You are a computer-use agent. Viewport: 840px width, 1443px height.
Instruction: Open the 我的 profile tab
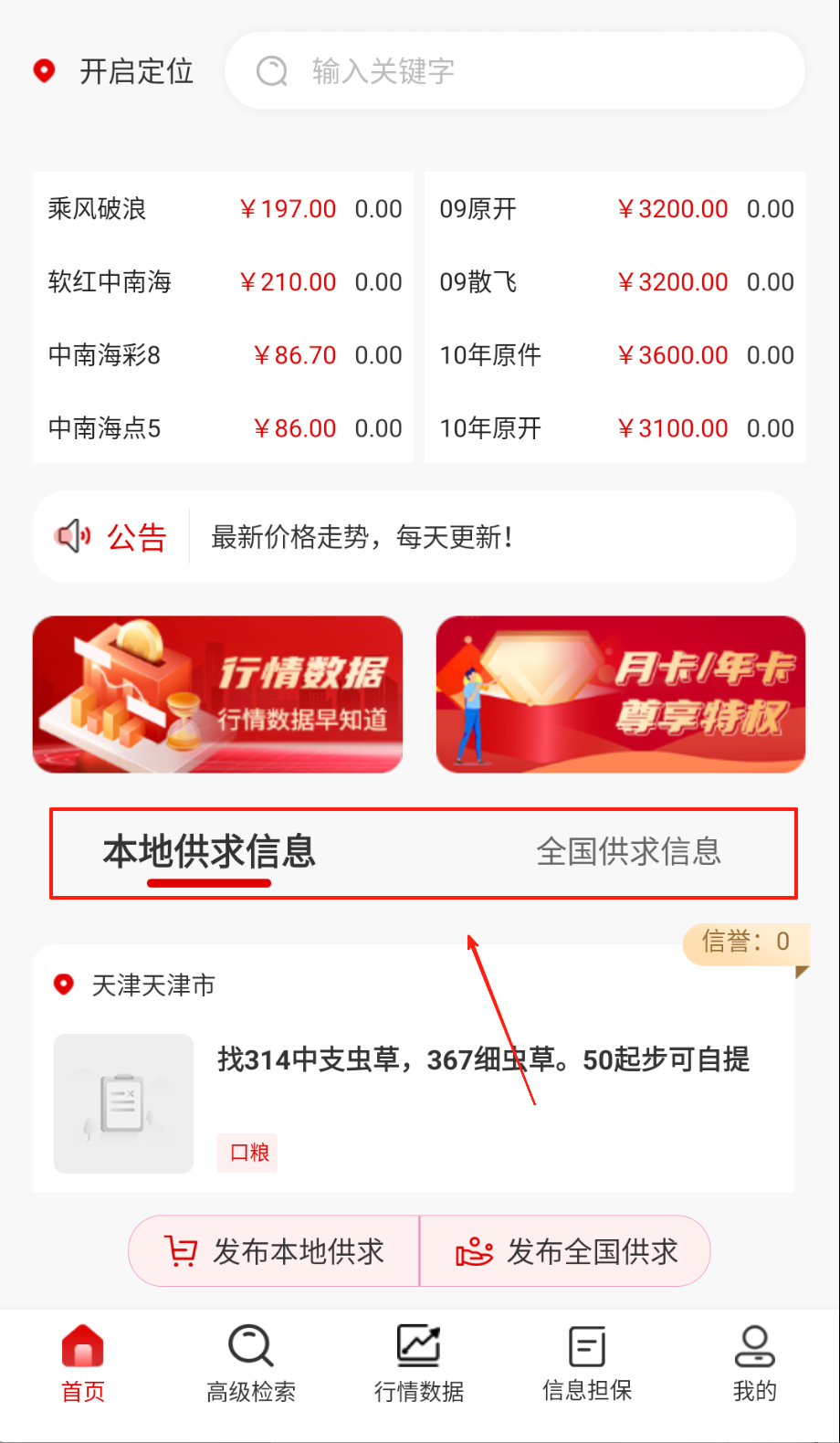coord(754,1364)
